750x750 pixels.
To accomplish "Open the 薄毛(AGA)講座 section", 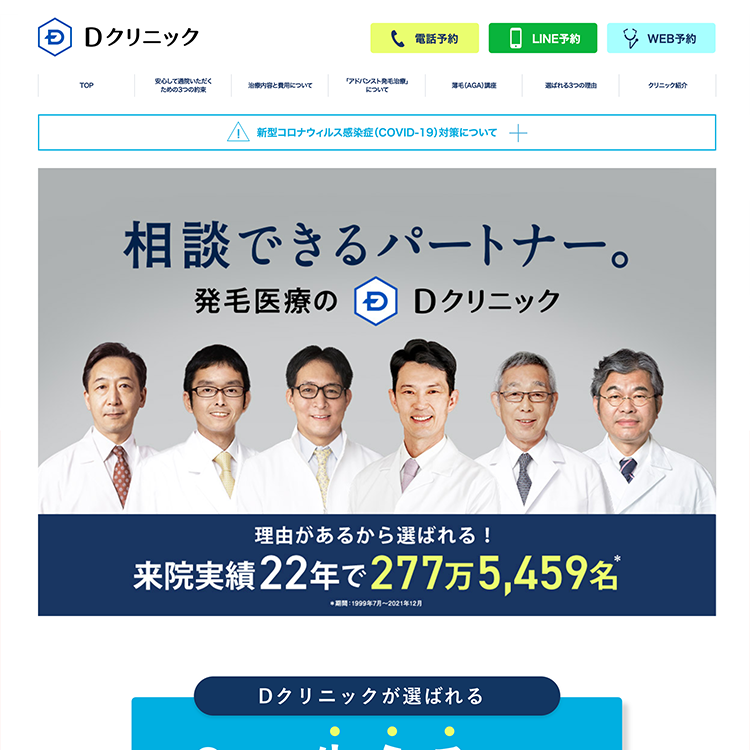I will pos(474,86).
